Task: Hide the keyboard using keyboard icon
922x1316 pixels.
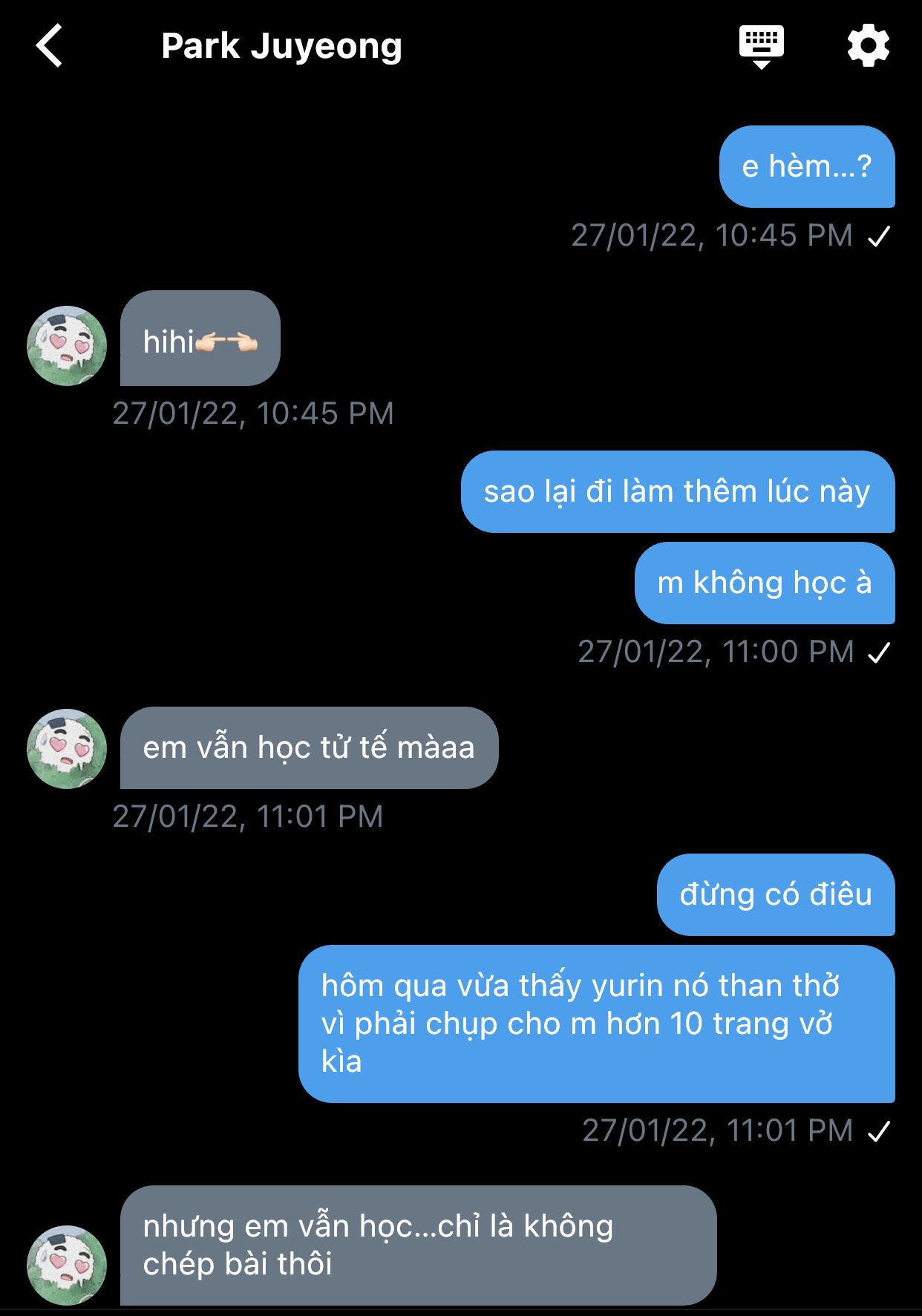Action: (761, 46)
